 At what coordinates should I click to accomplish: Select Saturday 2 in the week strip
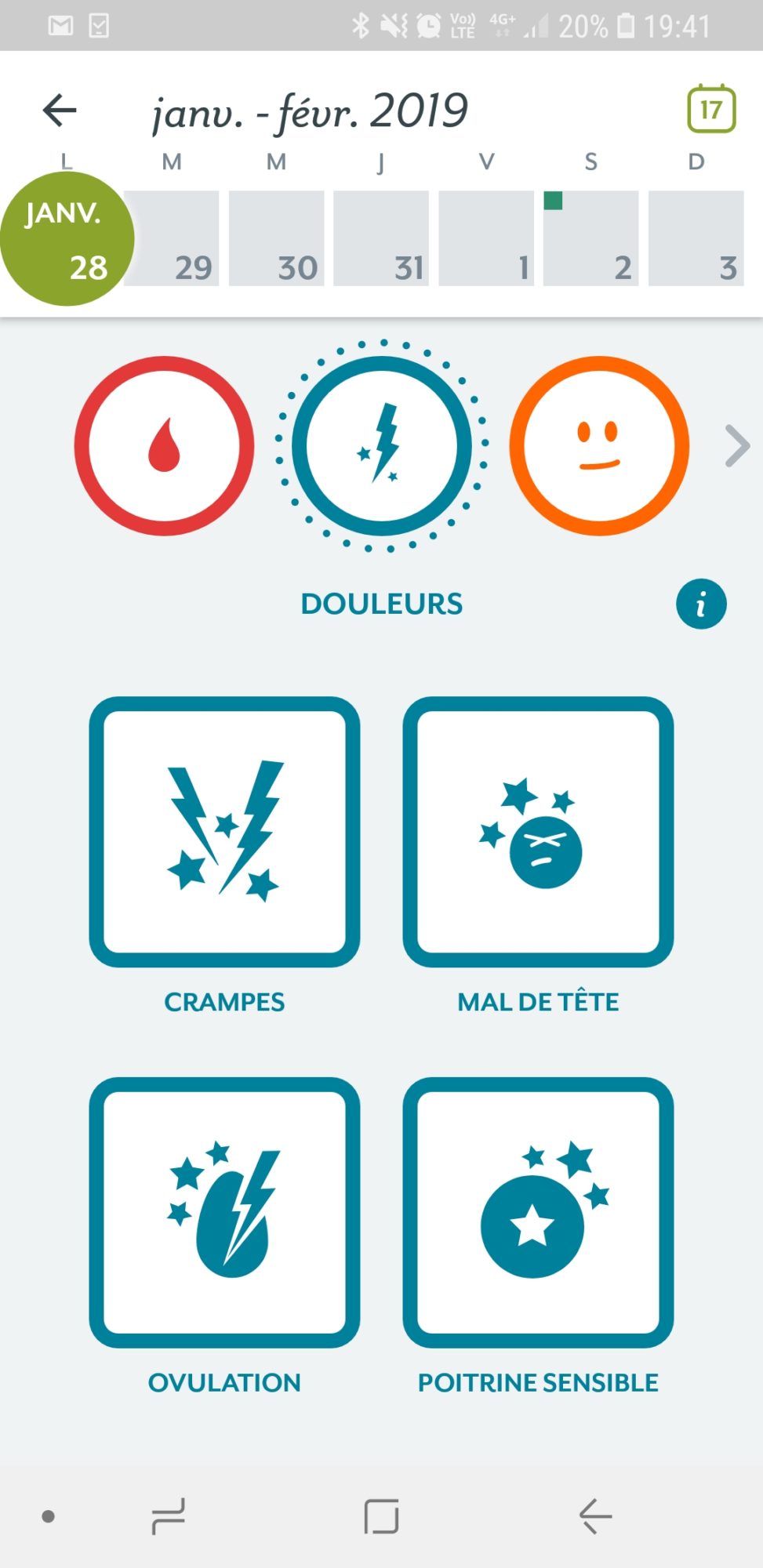(x=590, y=238)
